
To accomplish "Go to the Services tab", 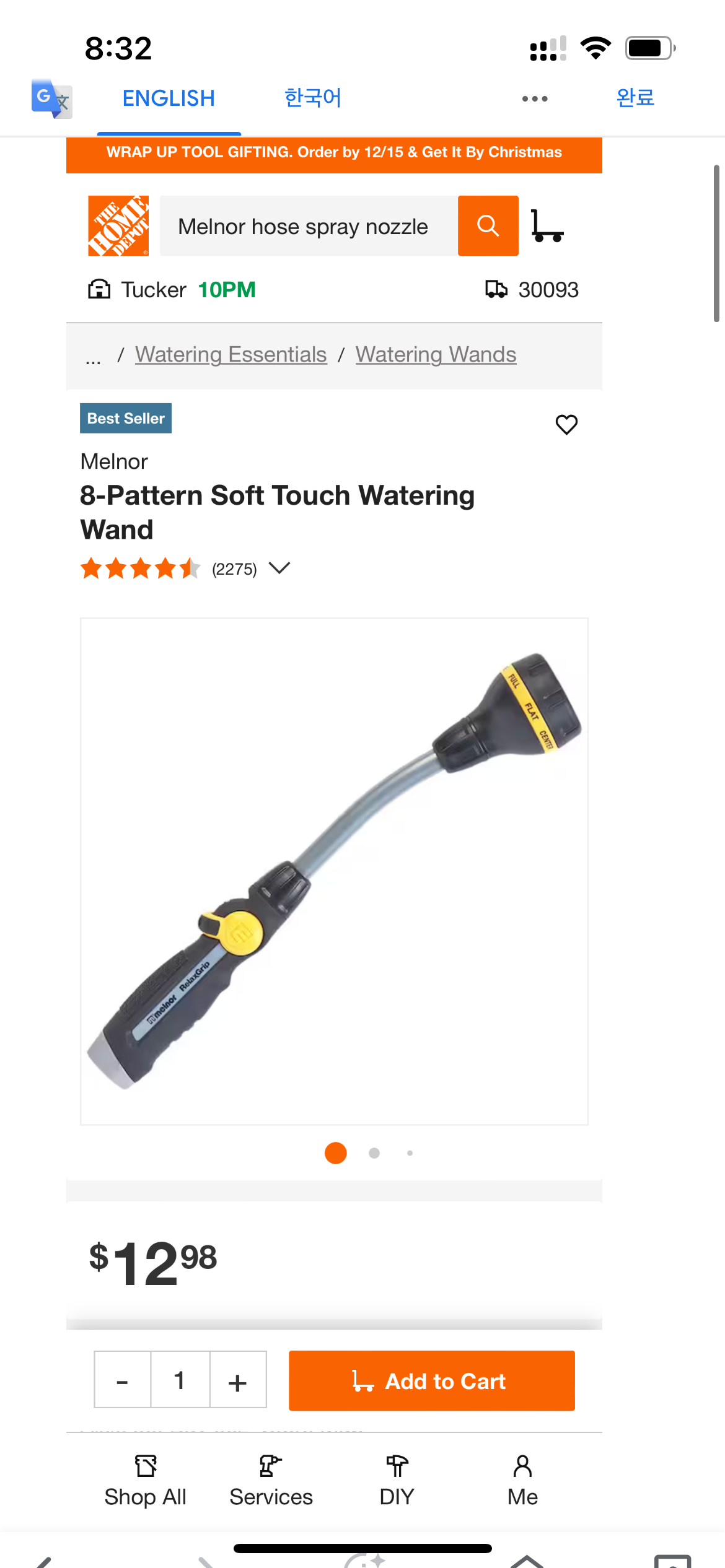I will click(x=271, y=1481).
